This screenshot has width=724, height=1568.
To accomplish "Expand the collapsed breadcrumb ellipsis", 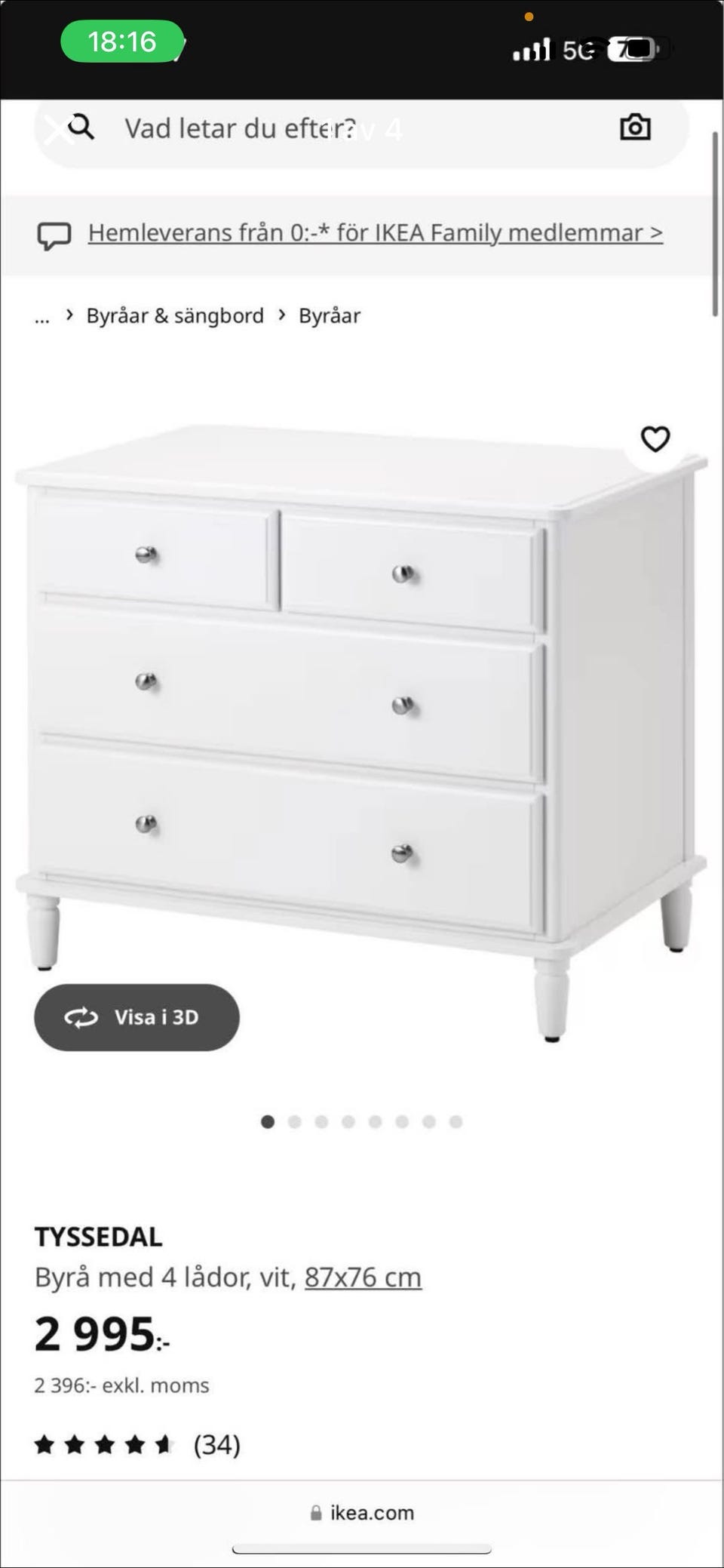I will [42, 316].
